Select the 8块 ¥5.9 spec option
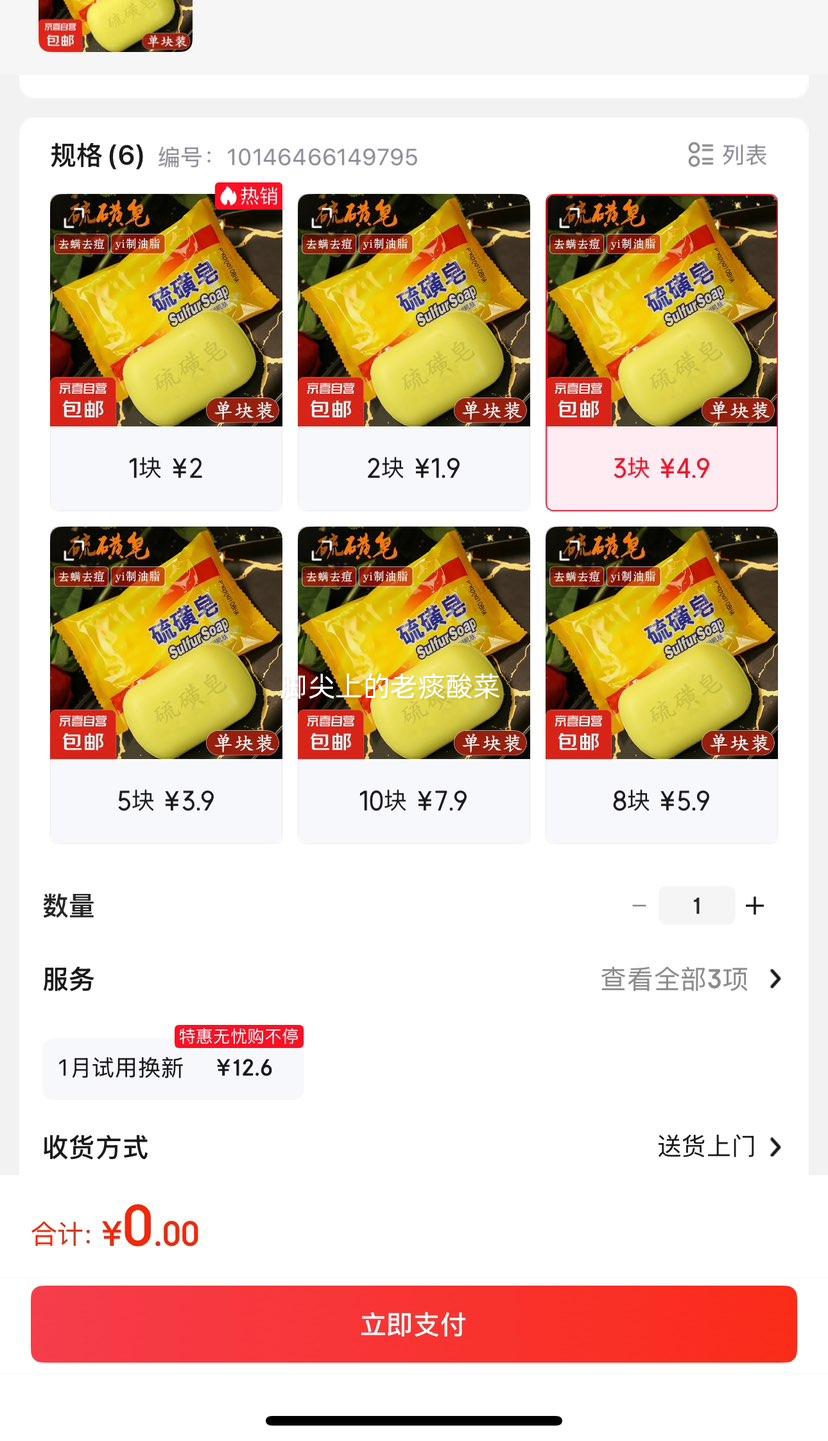Image resolution: width=828 pixels, height=1441 pixels. click(661, 684)
